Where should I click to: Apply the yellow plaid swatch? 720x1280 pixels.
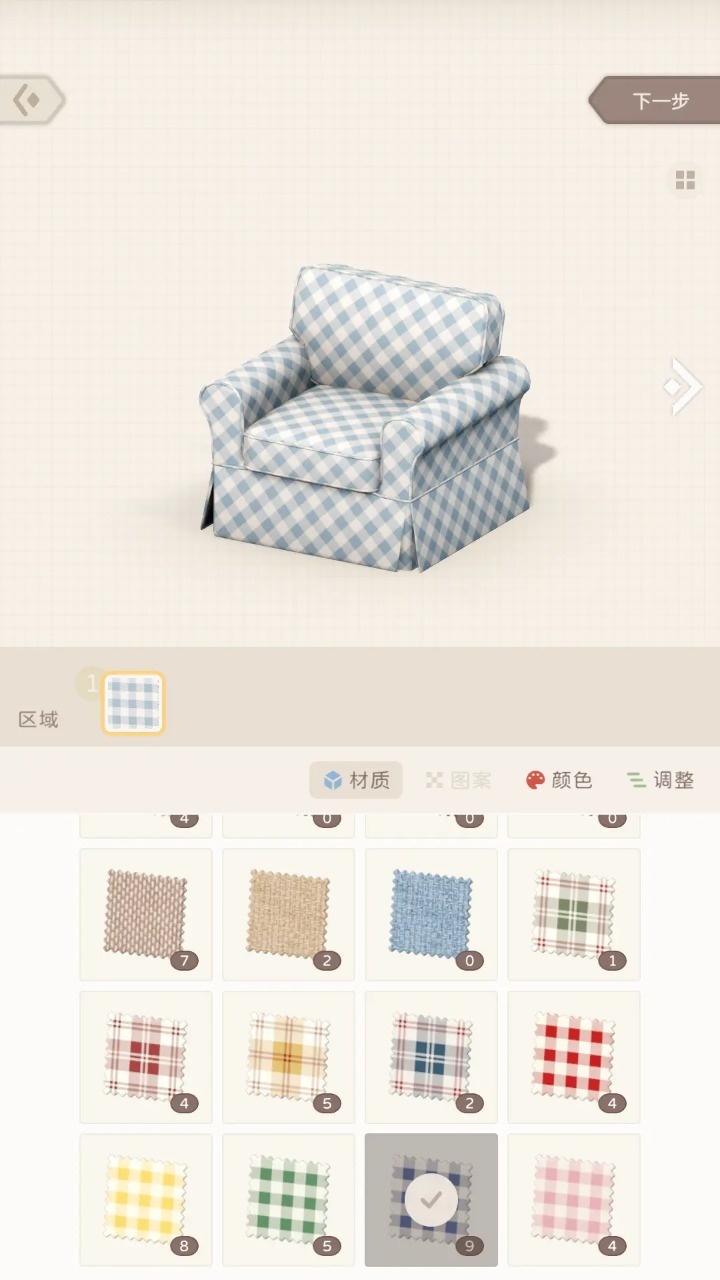[288, 1057]
